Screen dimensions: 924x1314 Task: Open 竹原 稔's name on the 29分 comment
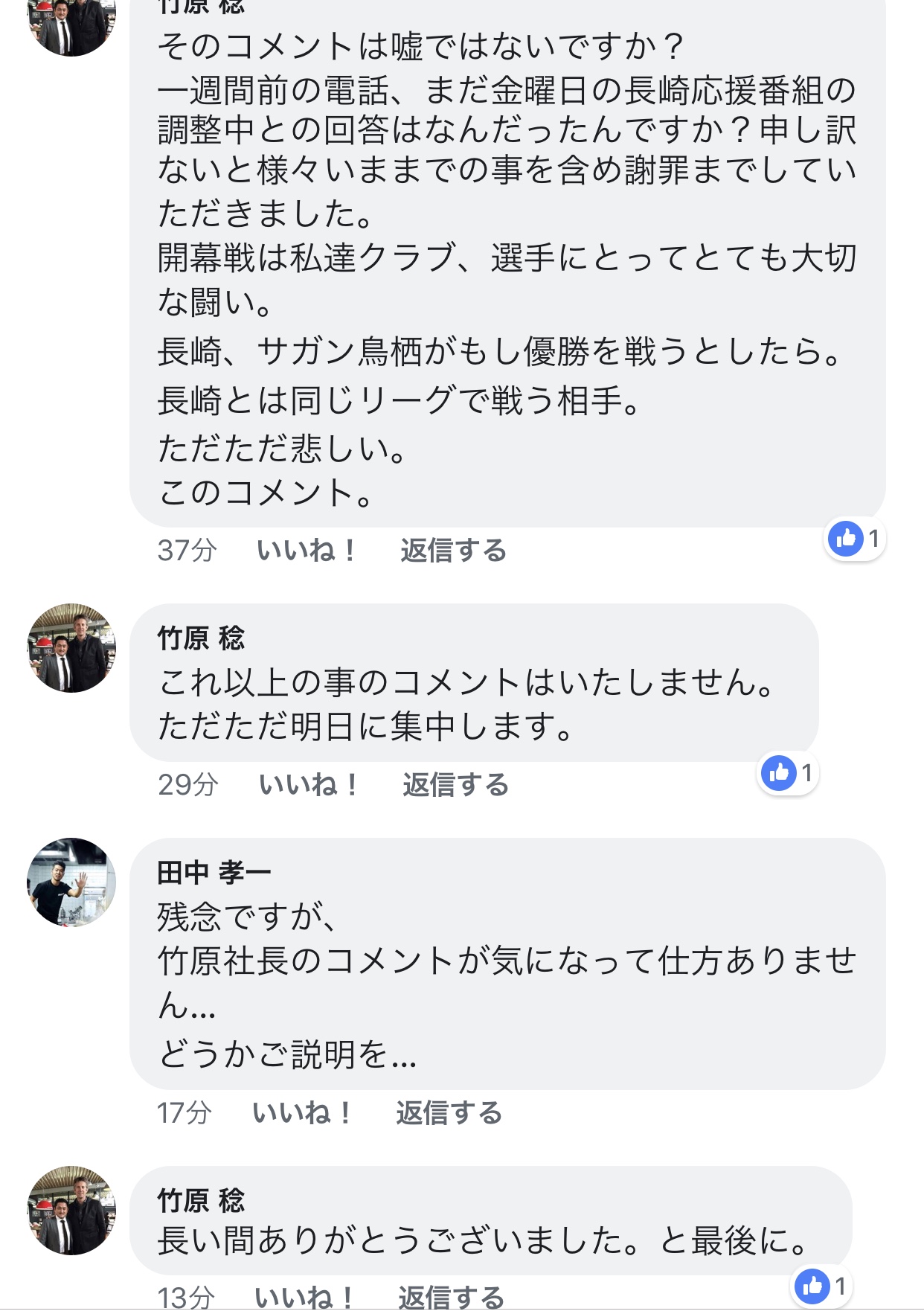click(x=201, y=638)
